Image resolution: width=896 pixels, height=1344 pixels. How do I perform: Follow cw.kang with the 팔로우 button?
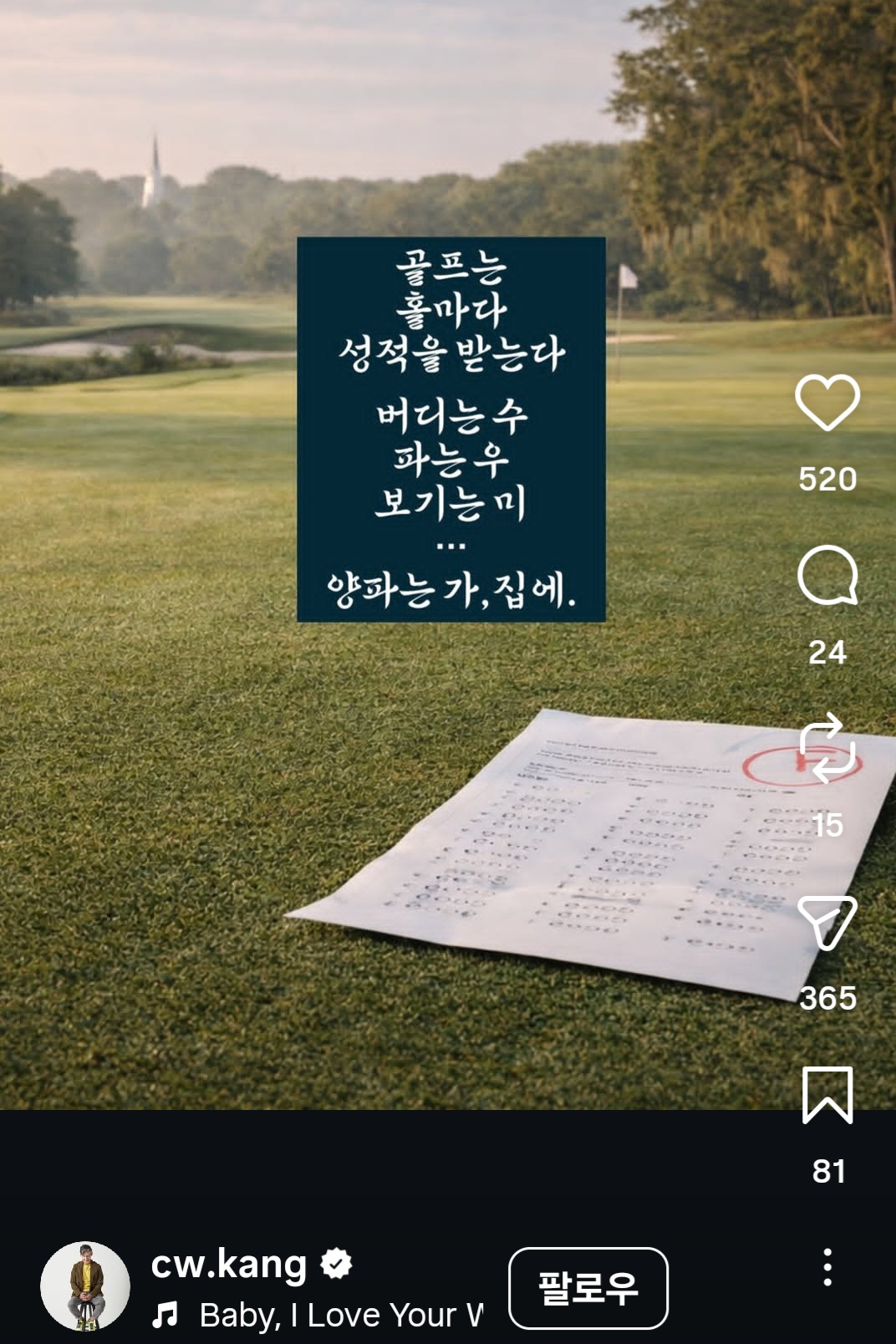588,1288
